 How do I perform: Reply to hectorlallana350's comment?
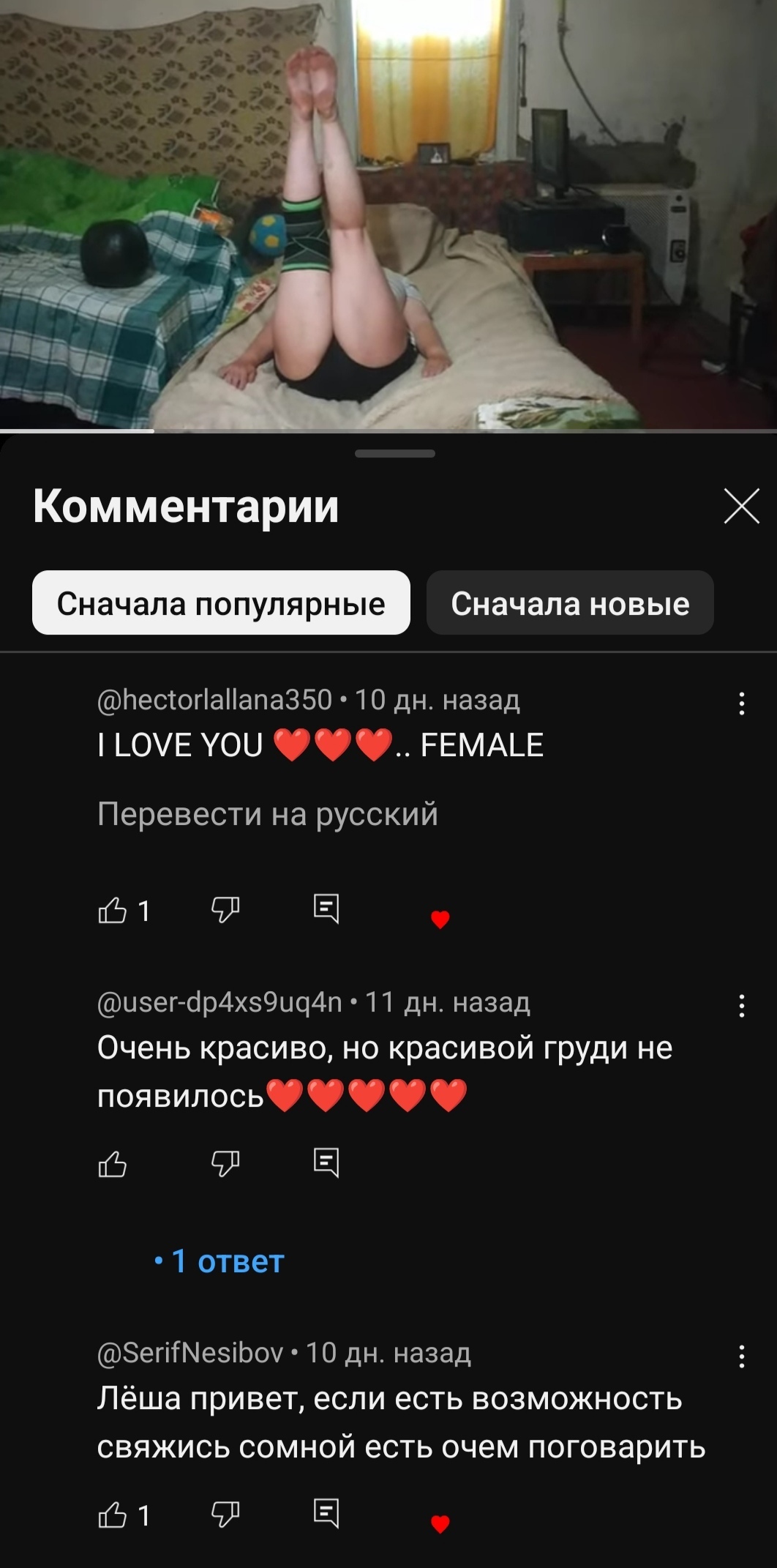pos(326,909)
